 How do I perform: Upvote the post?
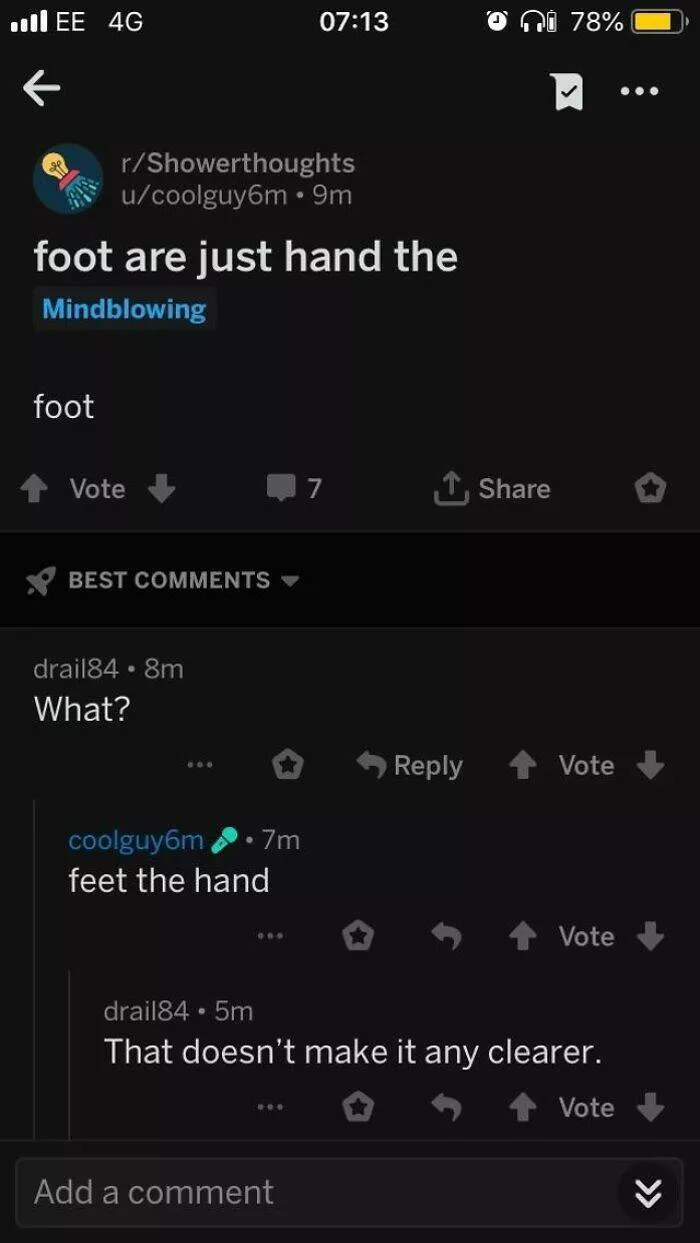(x=35, y=489)
